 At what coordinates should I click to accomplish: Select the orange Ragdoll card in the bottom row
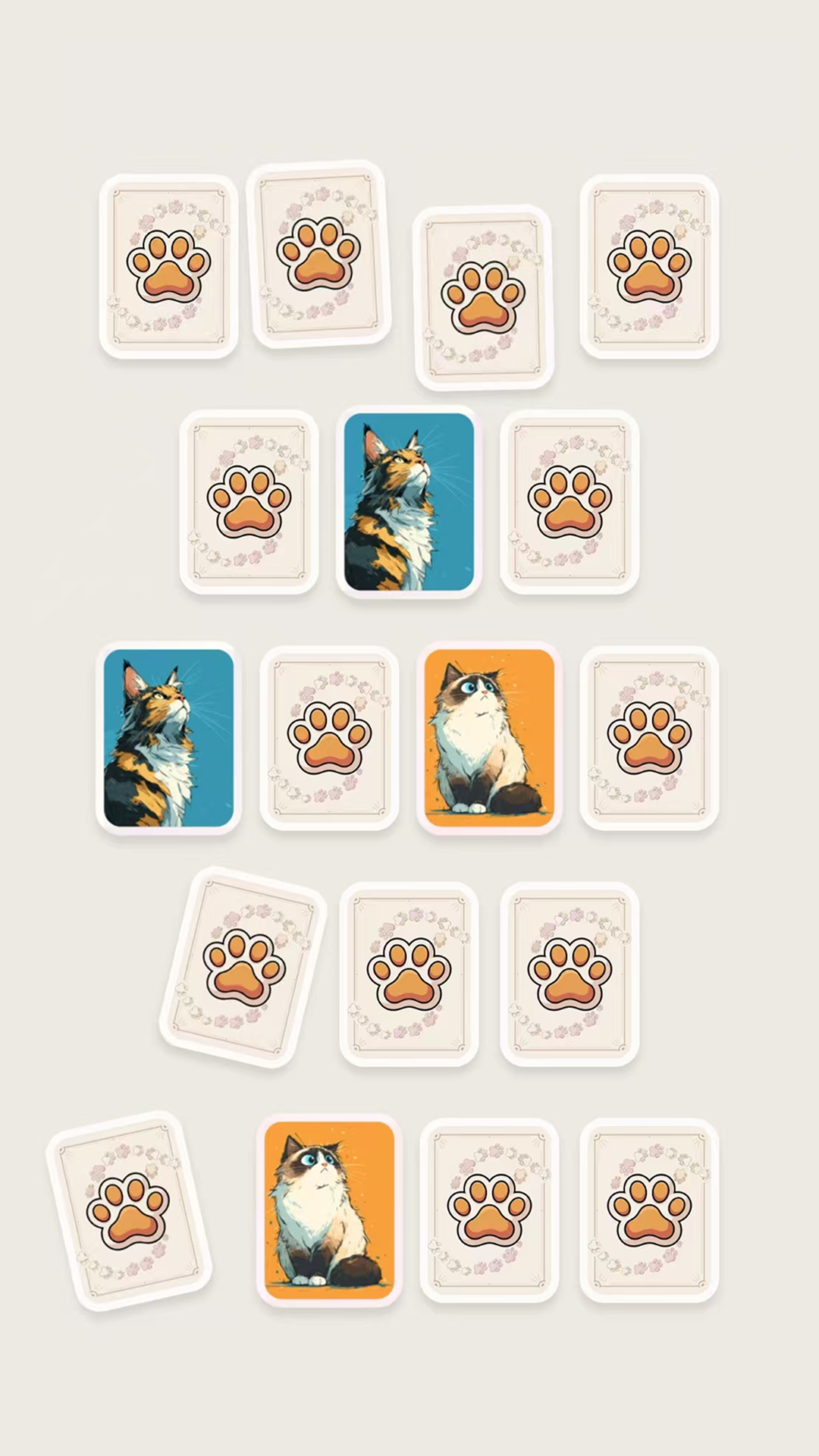click(x=329, y=1207)
